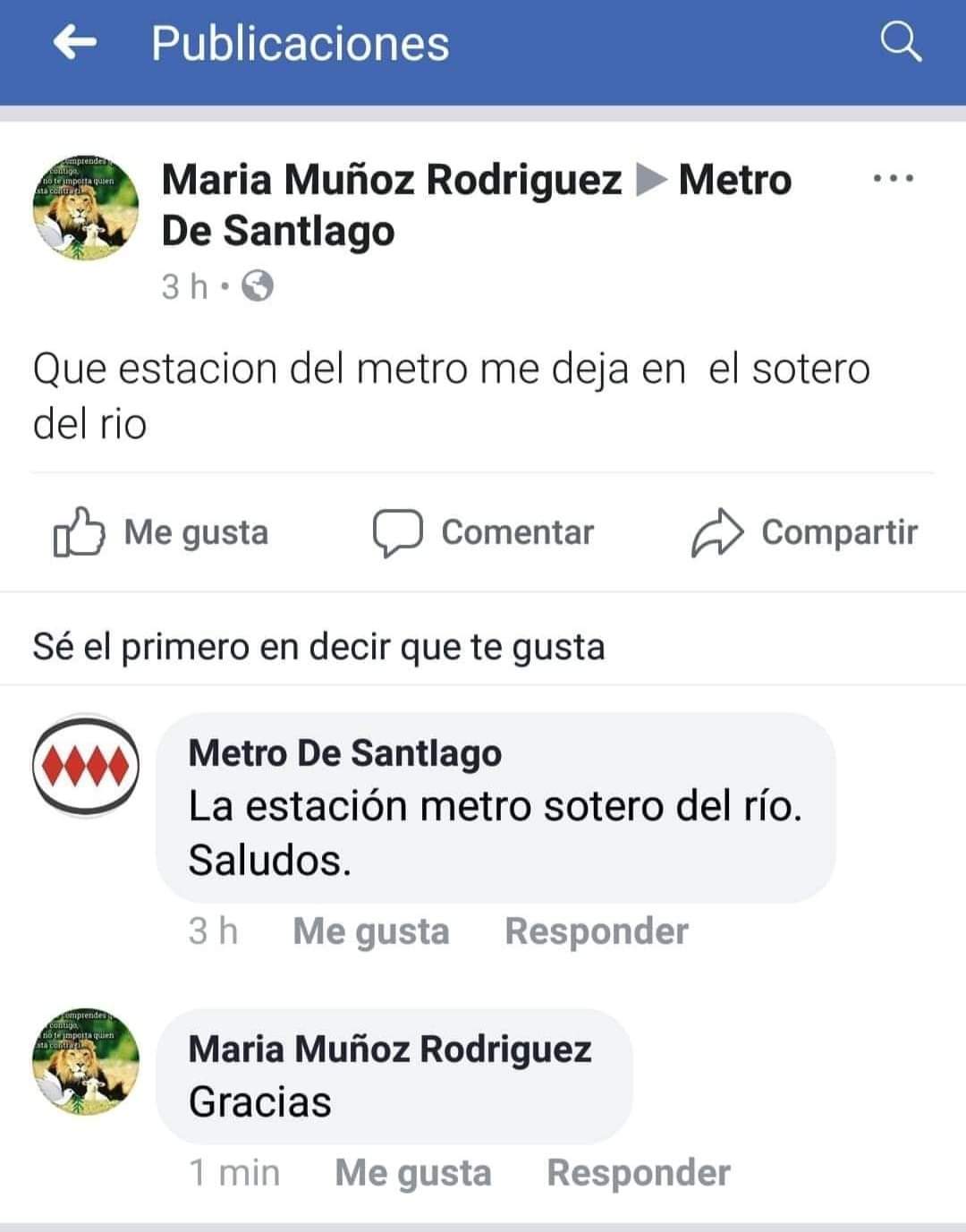Reply to Metro De Santiago's comment
Screen dimensions: 966x1232
[597, 931]
